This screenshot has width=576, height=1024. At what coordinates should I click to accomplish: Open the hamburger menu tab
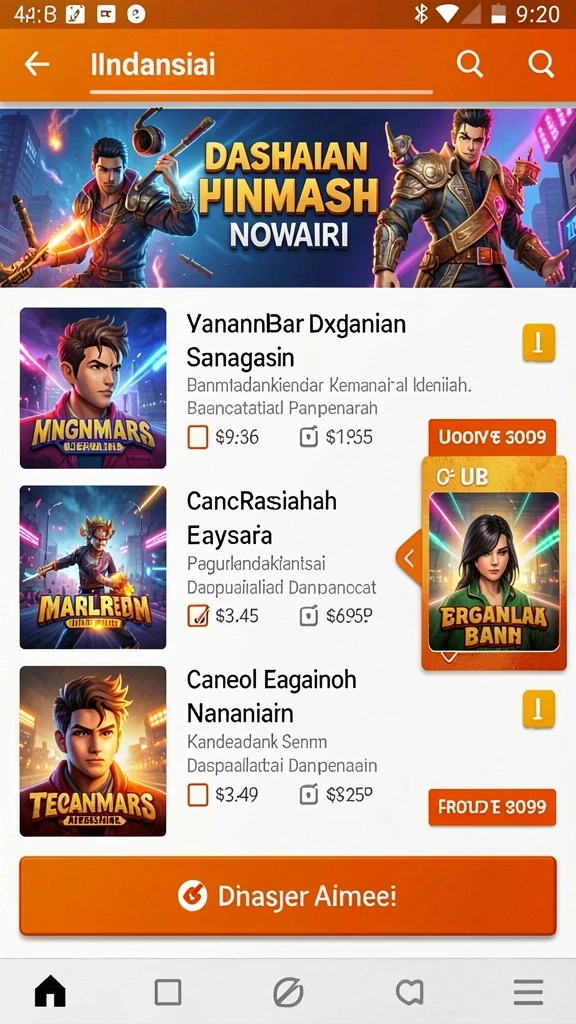[528, 993]
